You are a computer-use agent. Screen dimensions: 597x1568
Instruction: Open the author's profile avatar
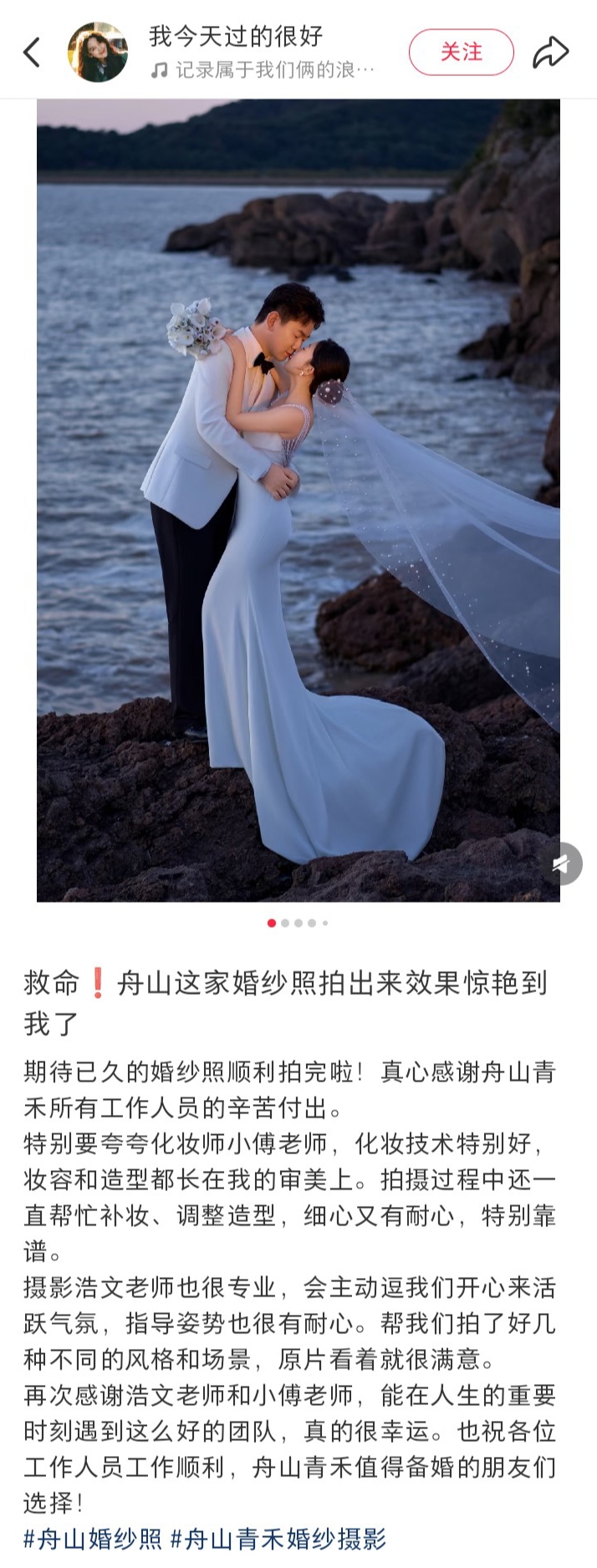[98, 52]
